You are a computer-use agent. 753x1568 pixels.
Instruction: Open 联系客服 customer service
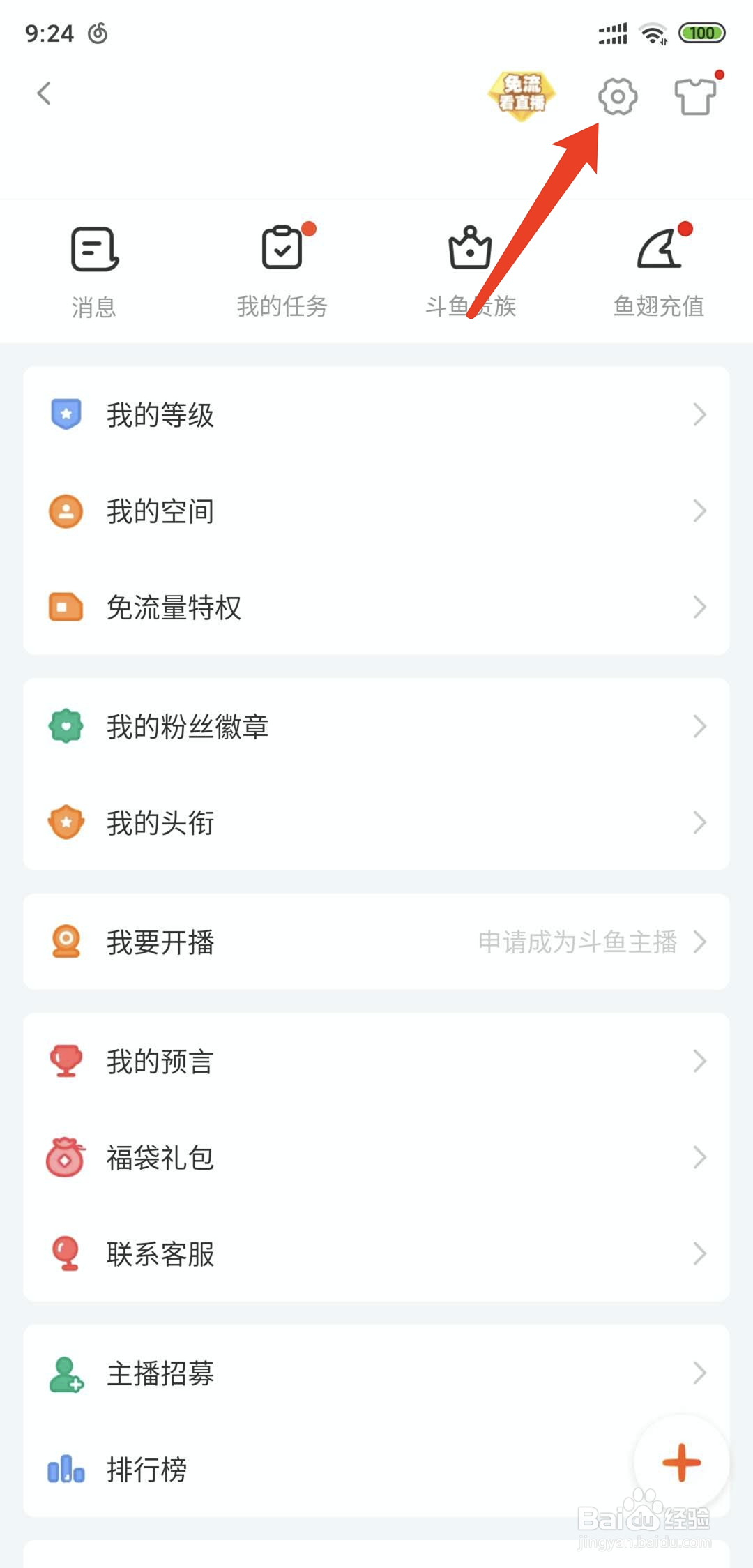[376, 1253]
